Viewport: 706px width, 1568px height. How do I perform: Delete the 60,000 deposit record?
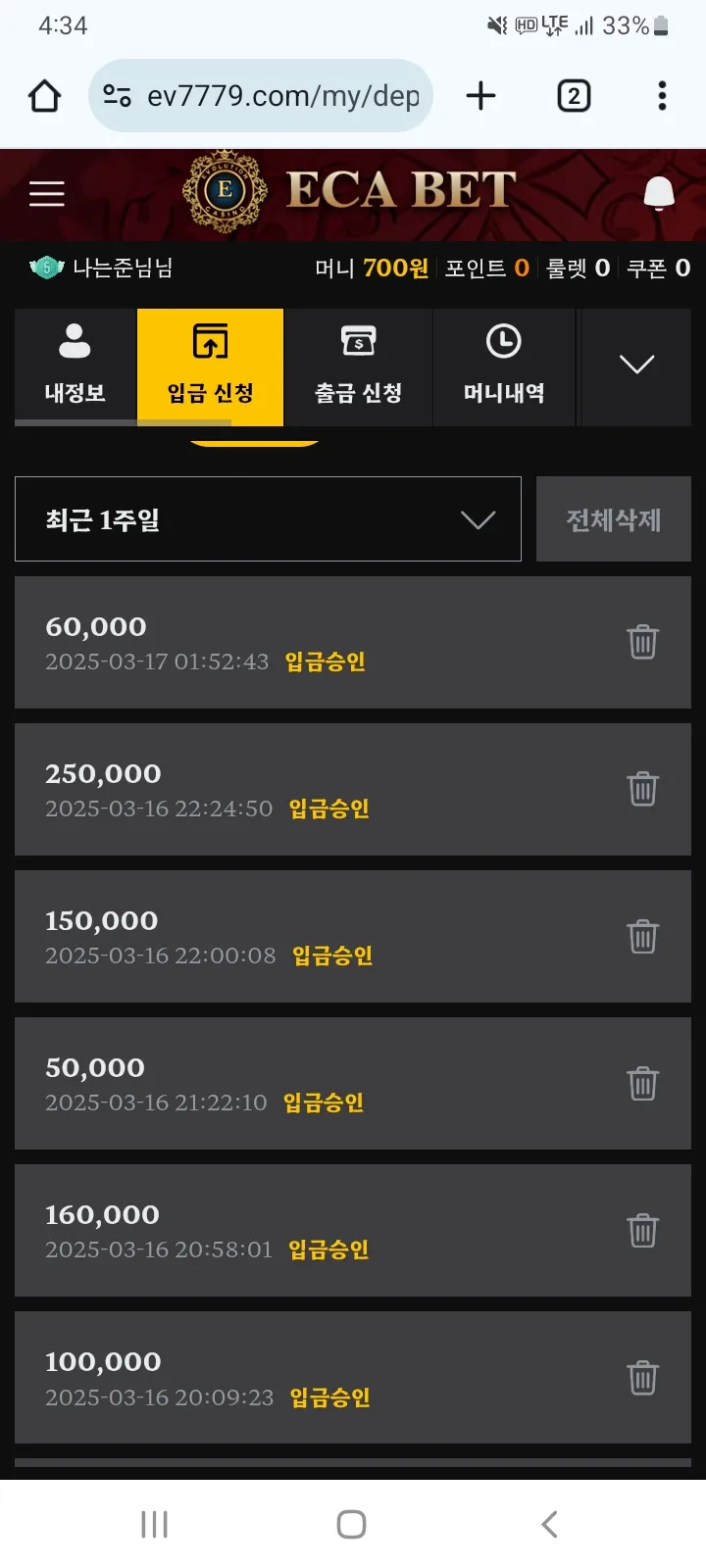642,642
